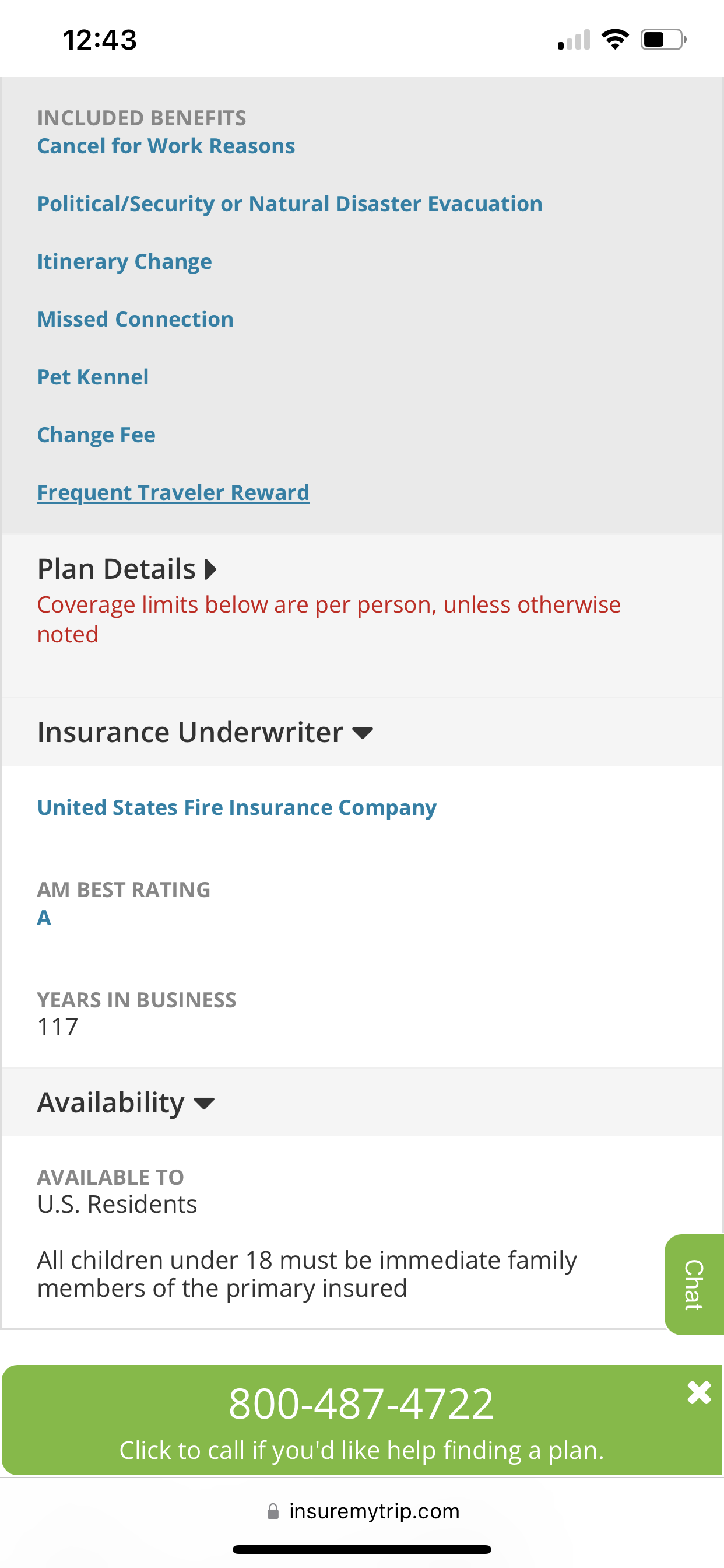The image size is (724, 1568).
Task: Open the Frequent Traveler Reward link
Action: tap(173, 492)
